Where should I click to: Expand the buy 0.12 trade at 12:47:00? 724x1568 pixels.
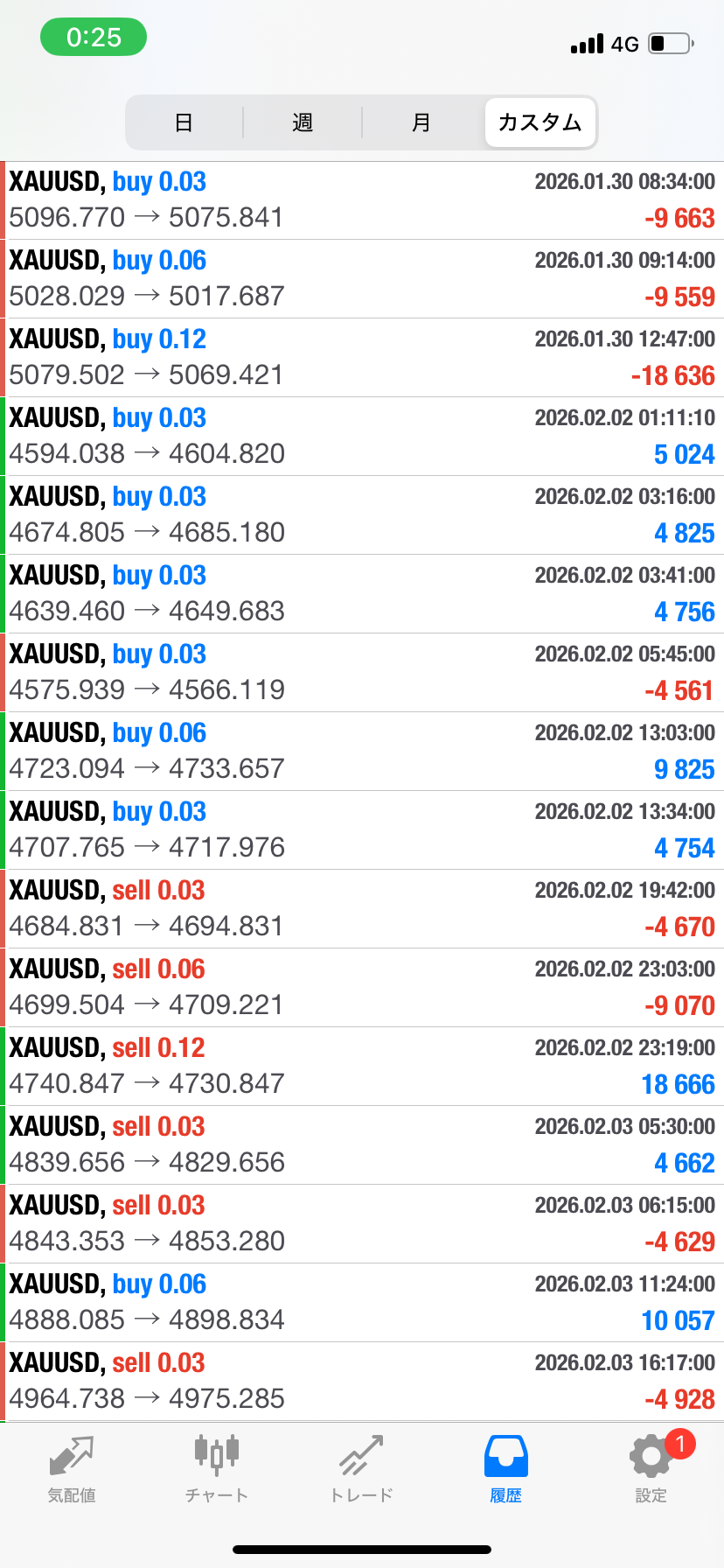(362, 357)
